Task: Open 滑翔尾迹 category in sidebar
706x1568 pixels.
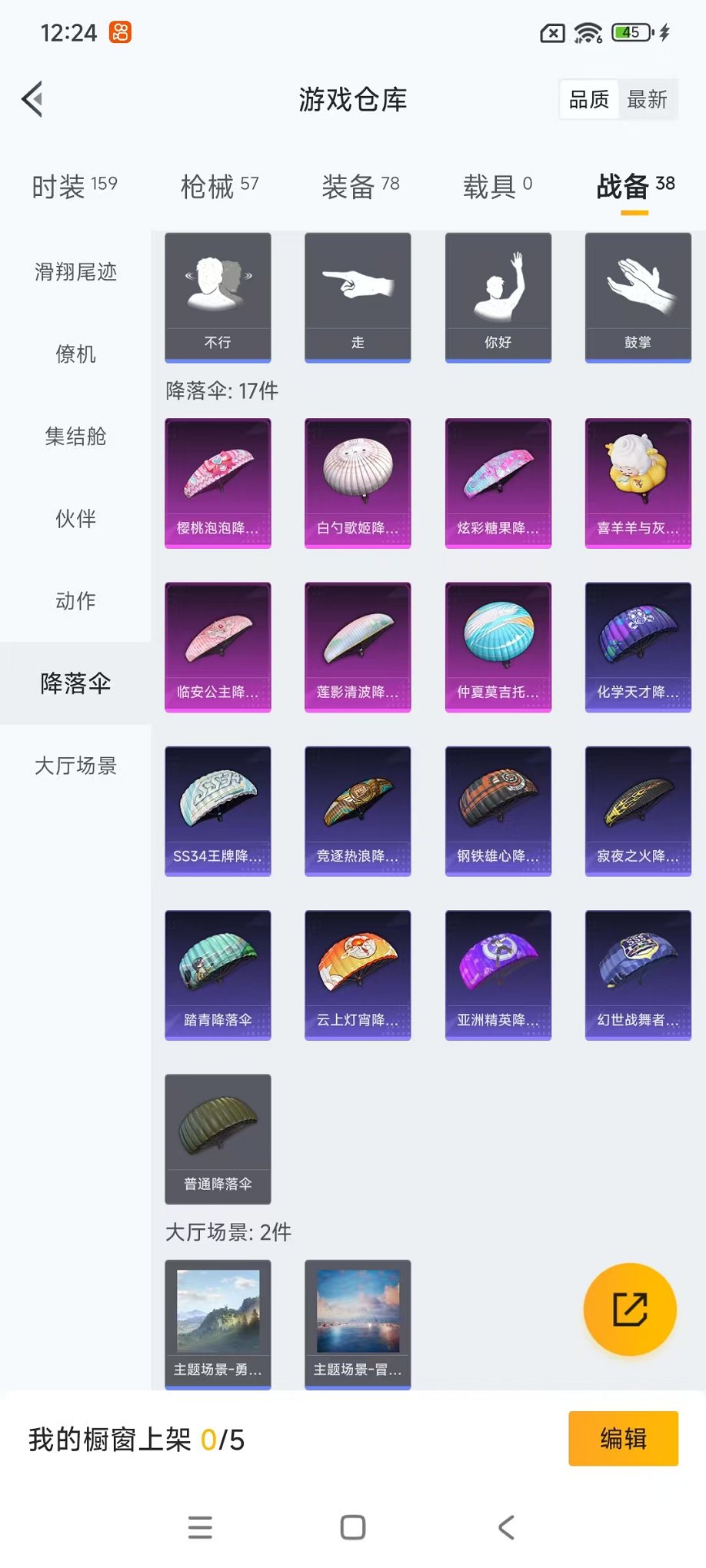Action: click(75, 272)
